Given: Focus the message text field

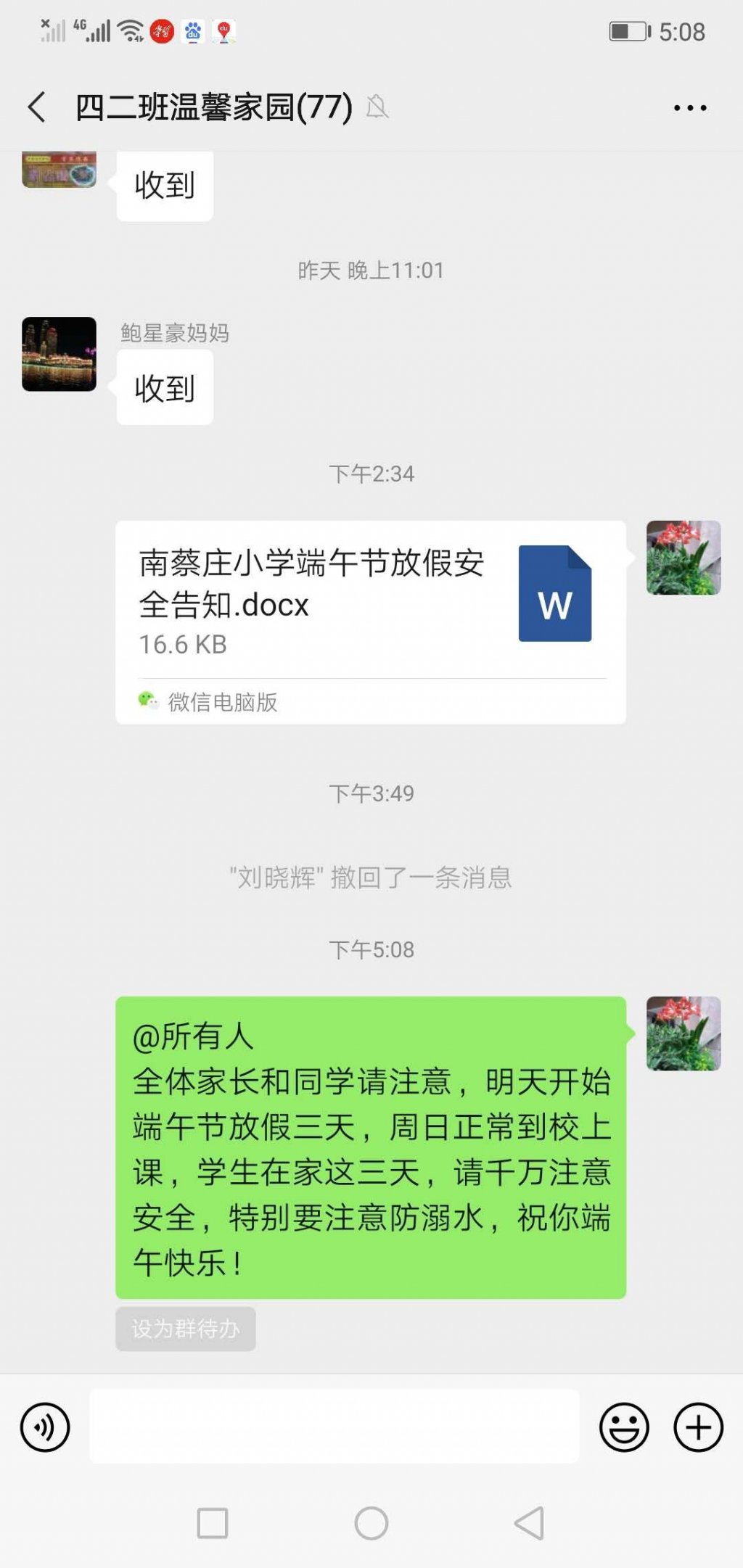Looking at the screenshot, I should click(x=334, y=1427).
